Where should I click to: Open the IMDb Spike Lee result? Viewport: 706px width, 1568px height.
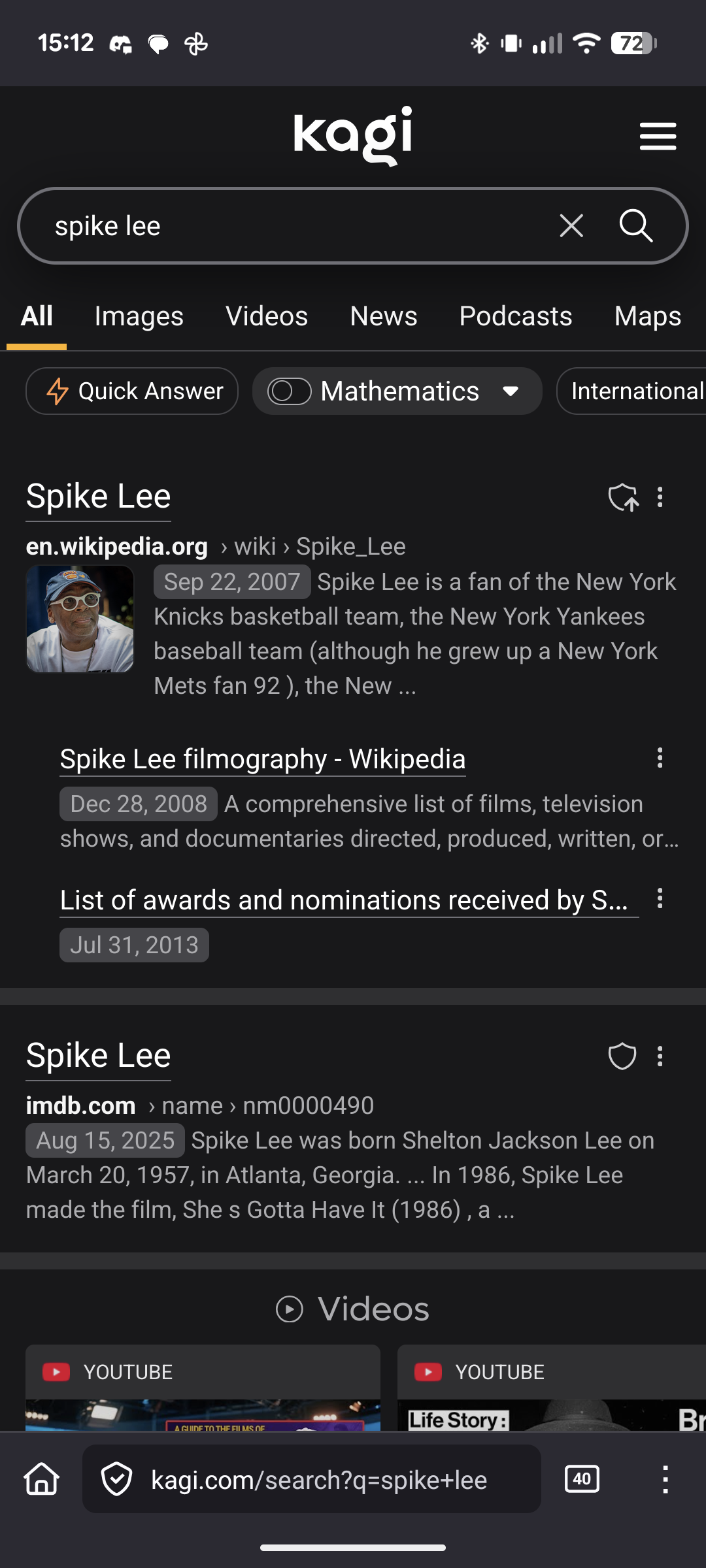98,1056
